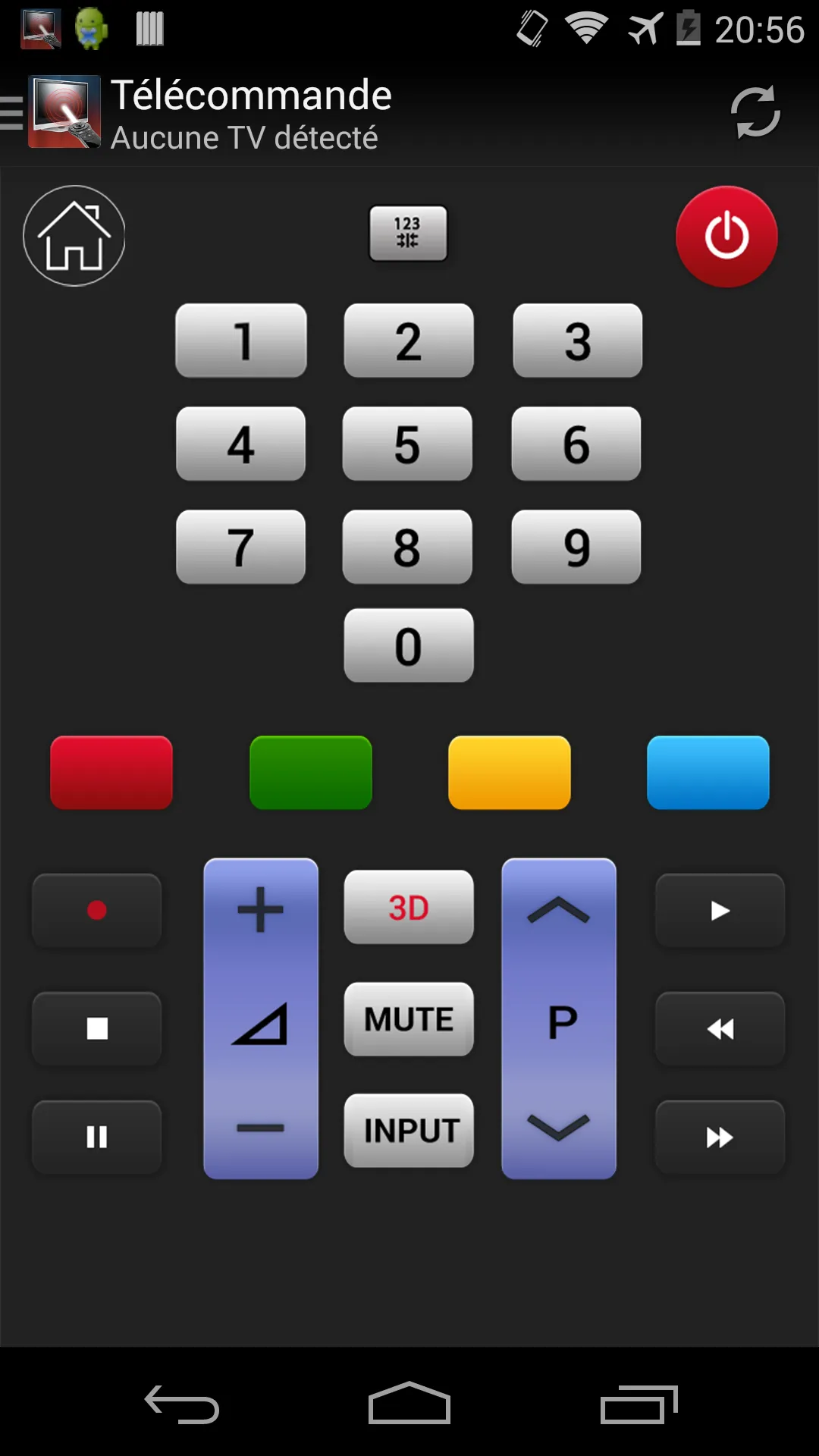Toggle the 123 numeric keypad view
Image resolution: width=819 pixels, height=1456 pixels.
[408, 234]
